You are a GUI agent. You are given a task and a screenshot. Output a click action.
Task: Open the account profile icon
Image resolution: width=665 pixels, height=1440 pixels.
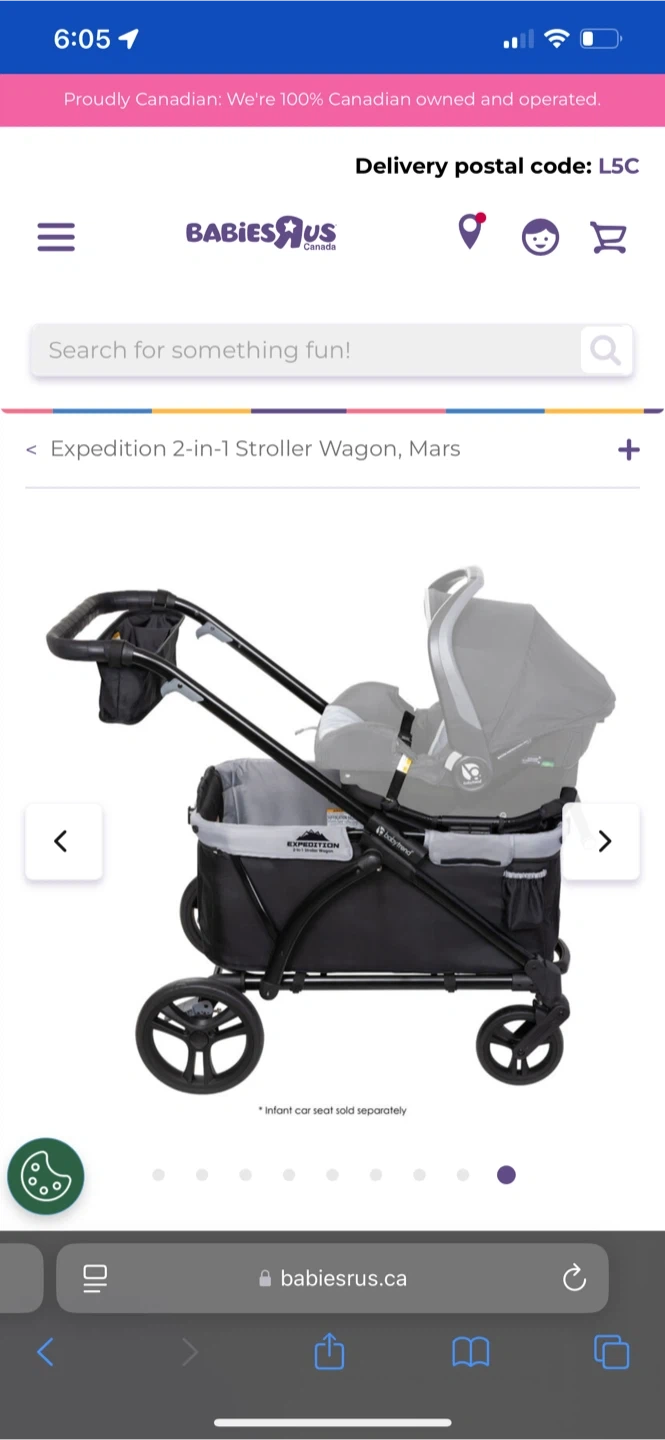pyautogui.click(x=540, y=237)
